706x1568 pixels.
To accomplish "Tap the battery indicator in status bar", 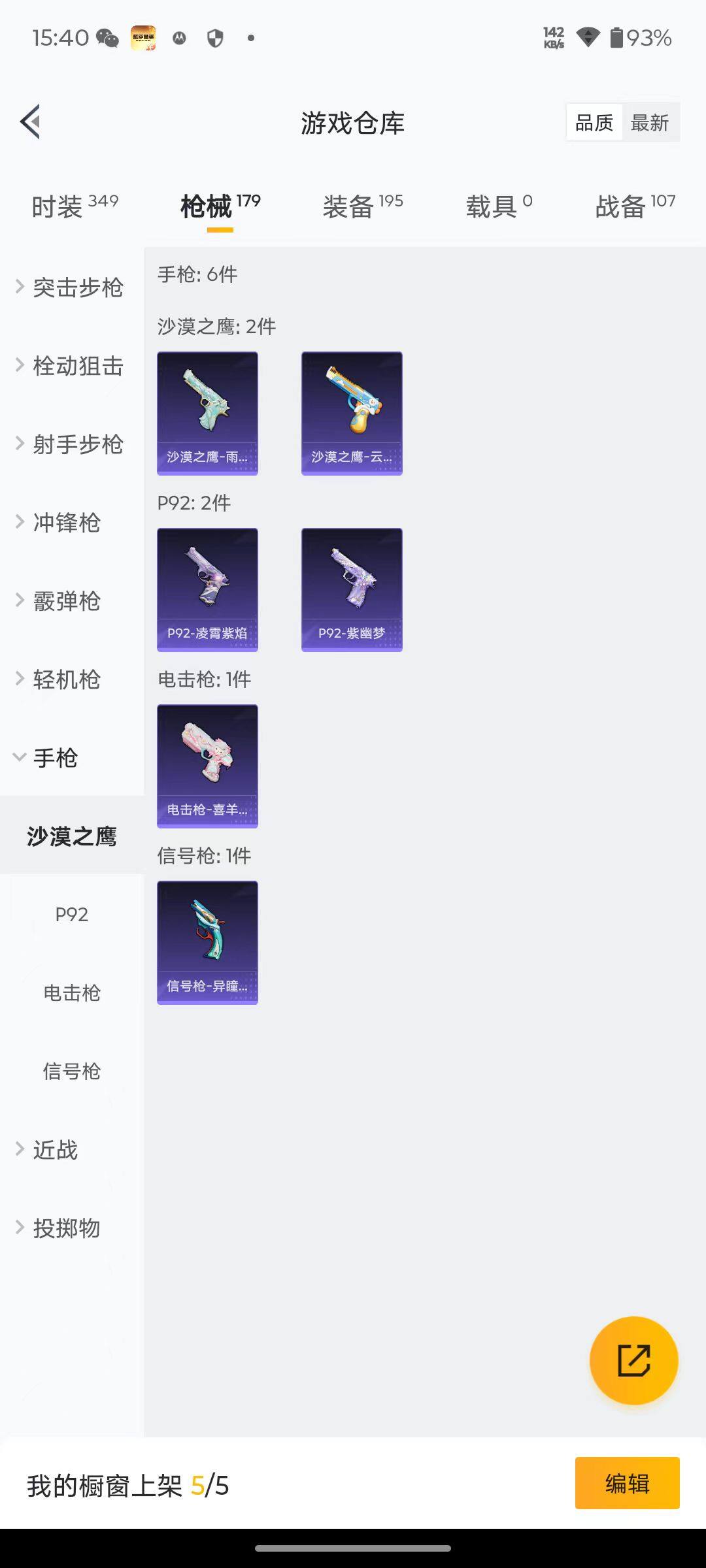I will (617, 39).
